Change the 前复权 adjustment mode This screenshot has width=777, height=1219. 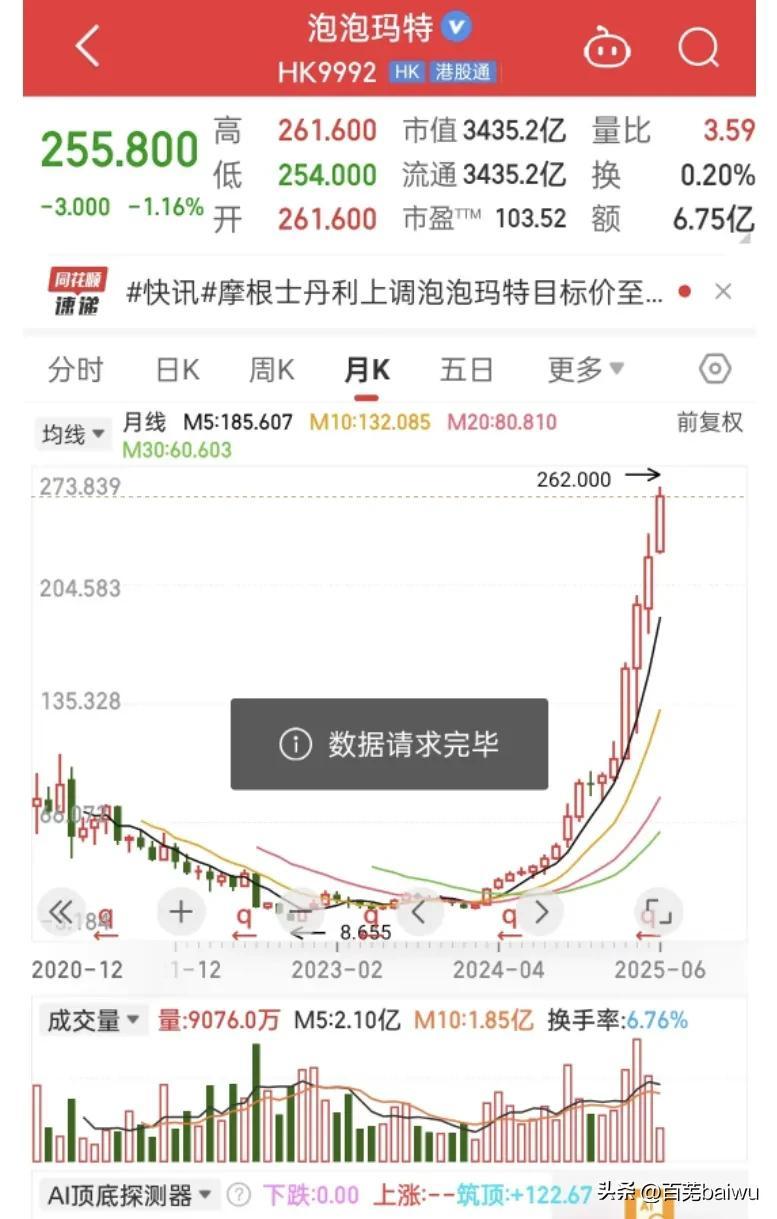tap(710, 422)
